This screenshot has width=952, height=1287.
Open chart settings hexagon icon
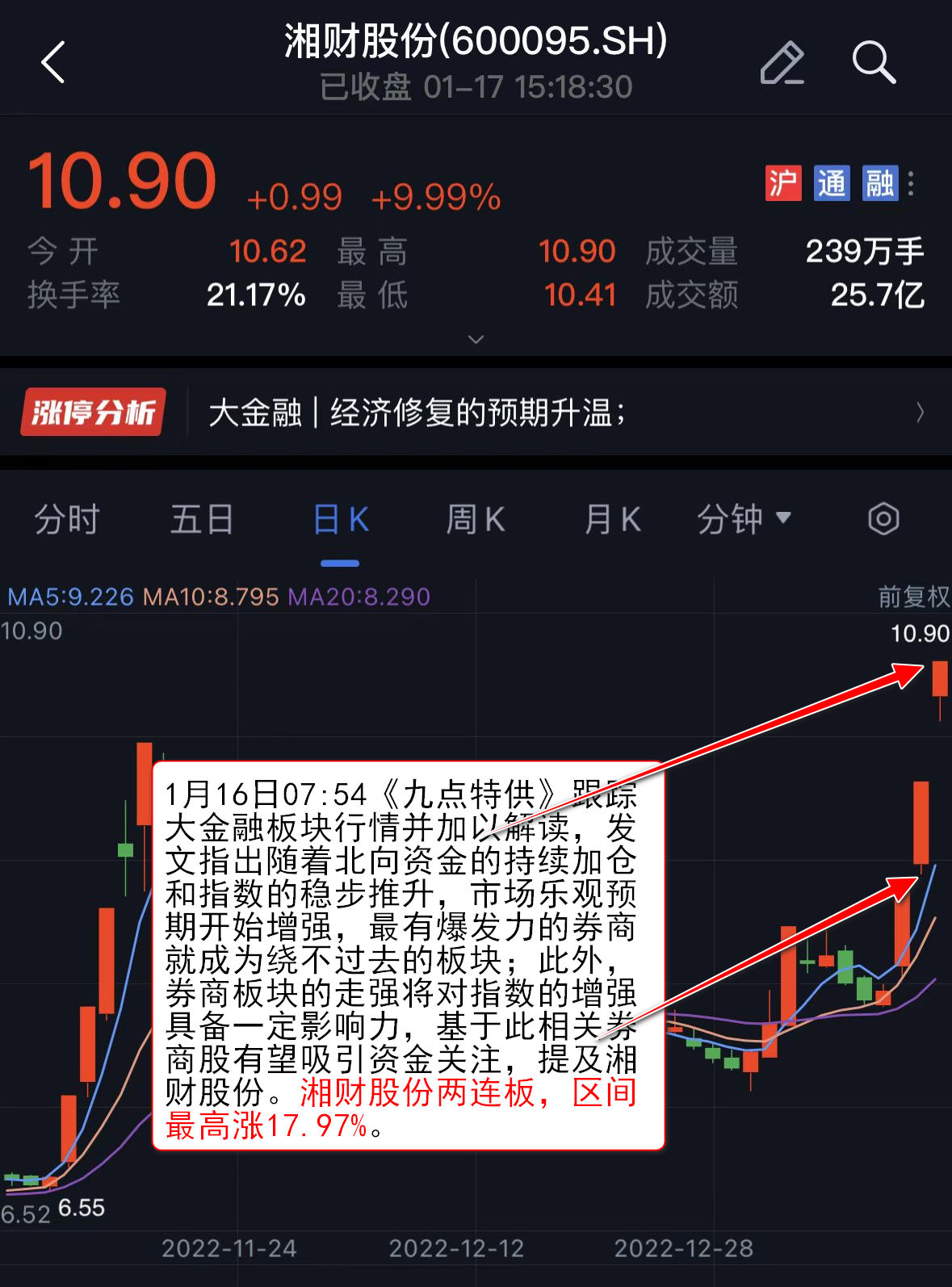coord(883,519)
